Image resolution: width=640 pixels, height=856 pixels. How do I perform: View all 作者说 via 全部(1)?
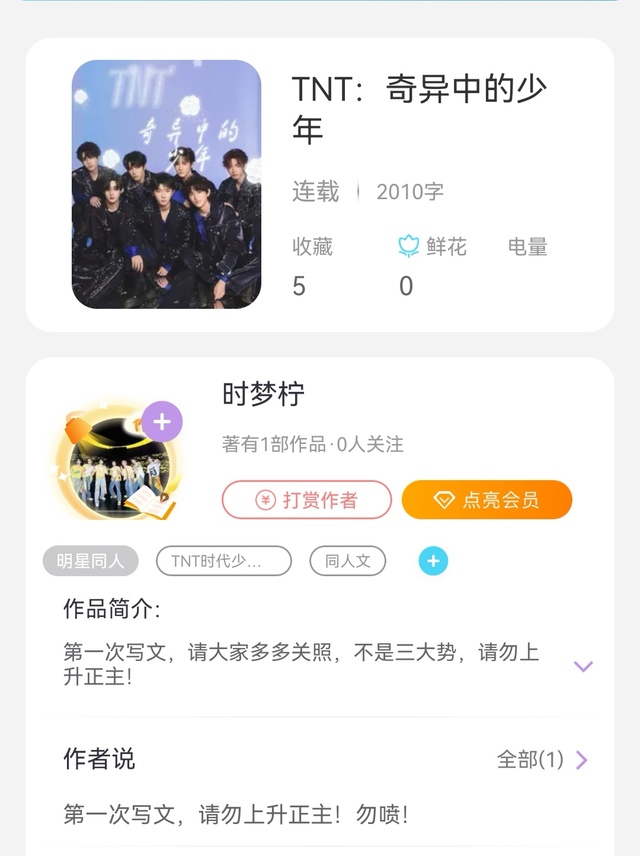click(541, 760)
